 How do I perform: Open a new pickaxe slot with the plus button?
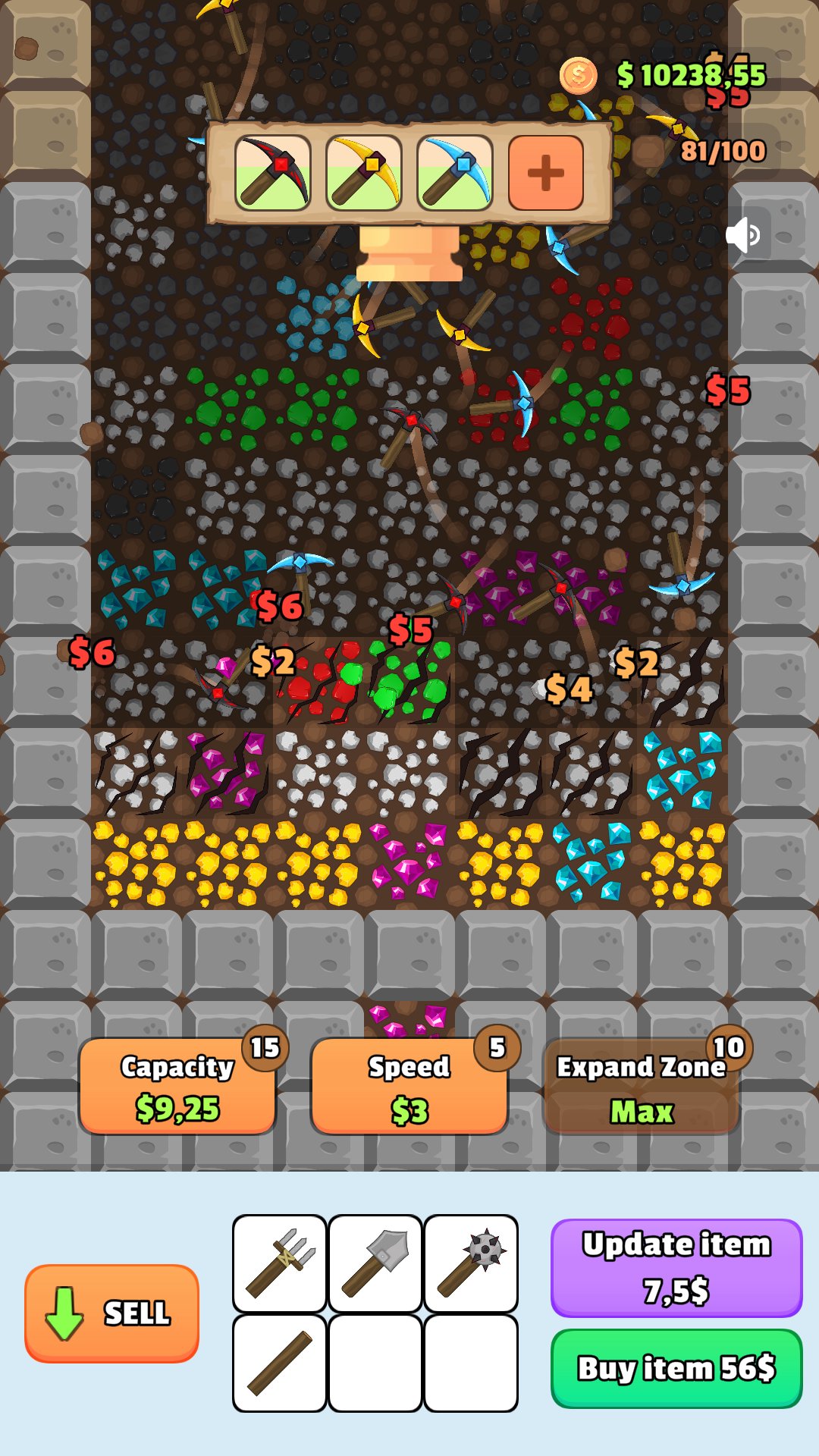pos(544,173)
